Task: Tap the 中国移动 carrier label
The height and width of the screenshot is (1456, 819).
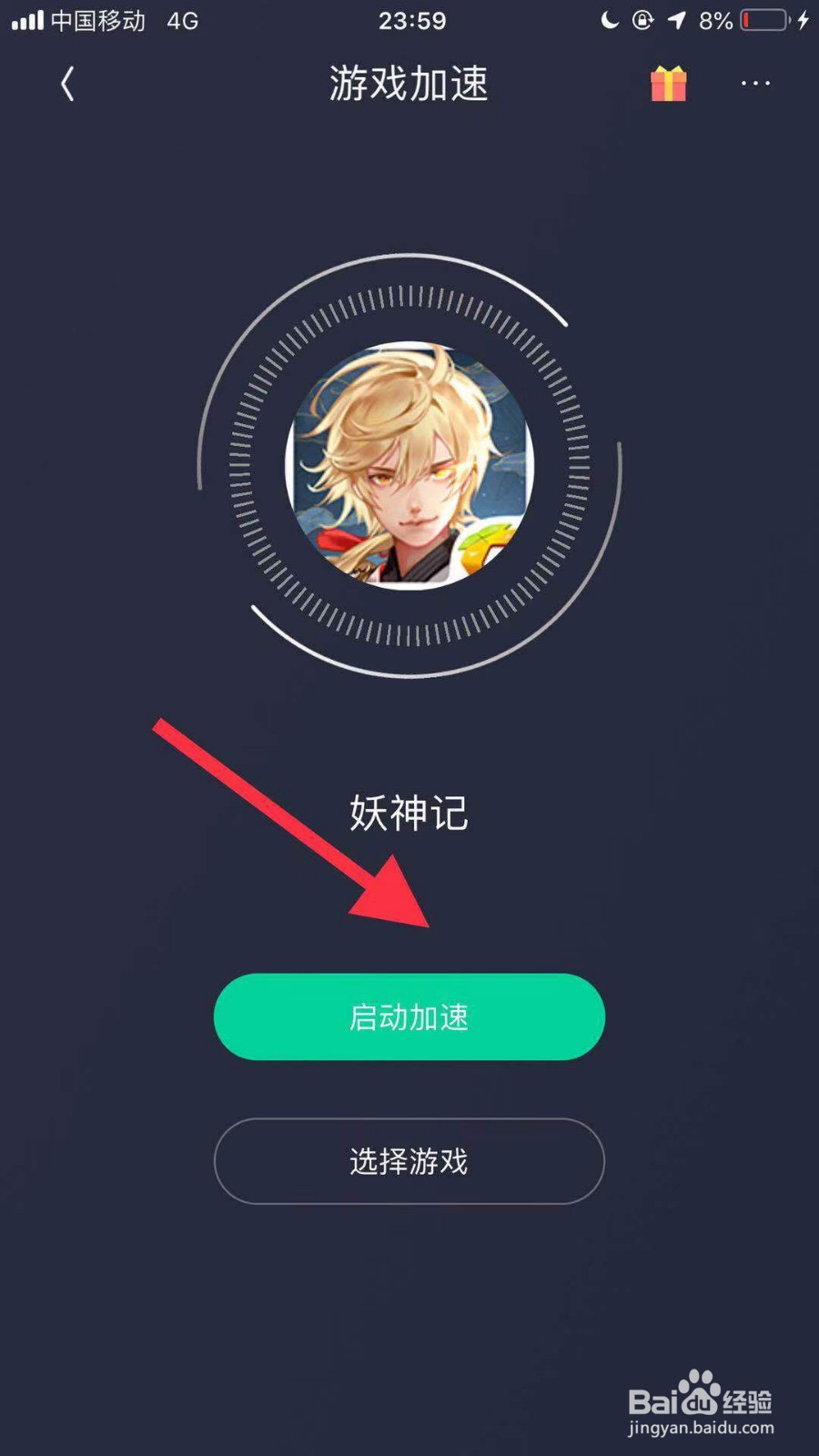Action: (x=100, y=20)
